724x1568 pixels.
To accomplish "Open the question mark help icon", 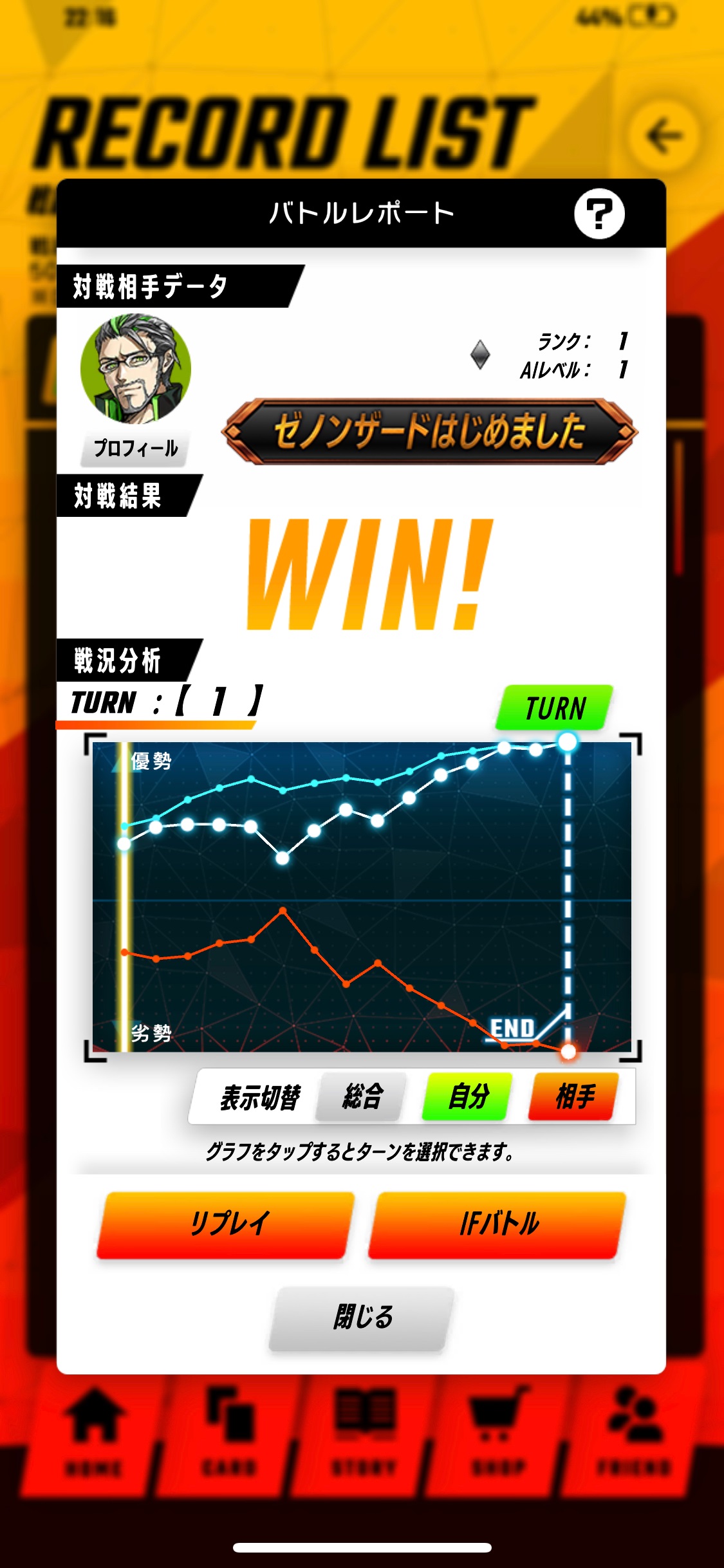I will pyautogui.click(x=599, y=214).
